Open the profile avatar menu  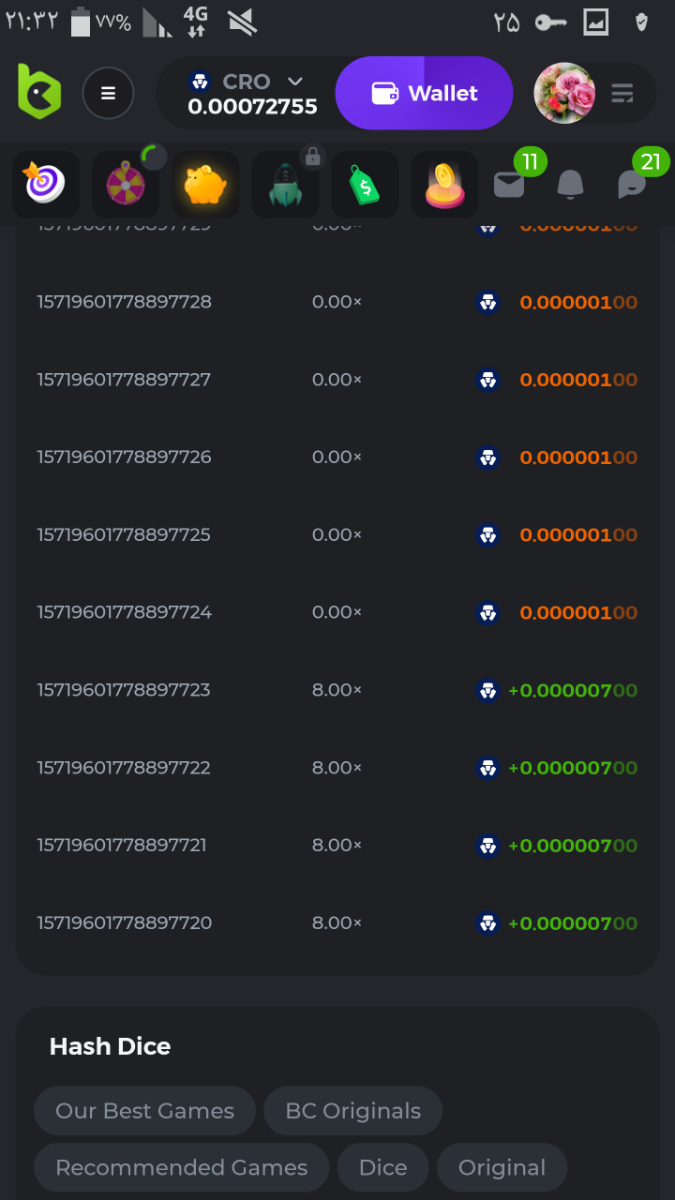[x=565, y=93]
